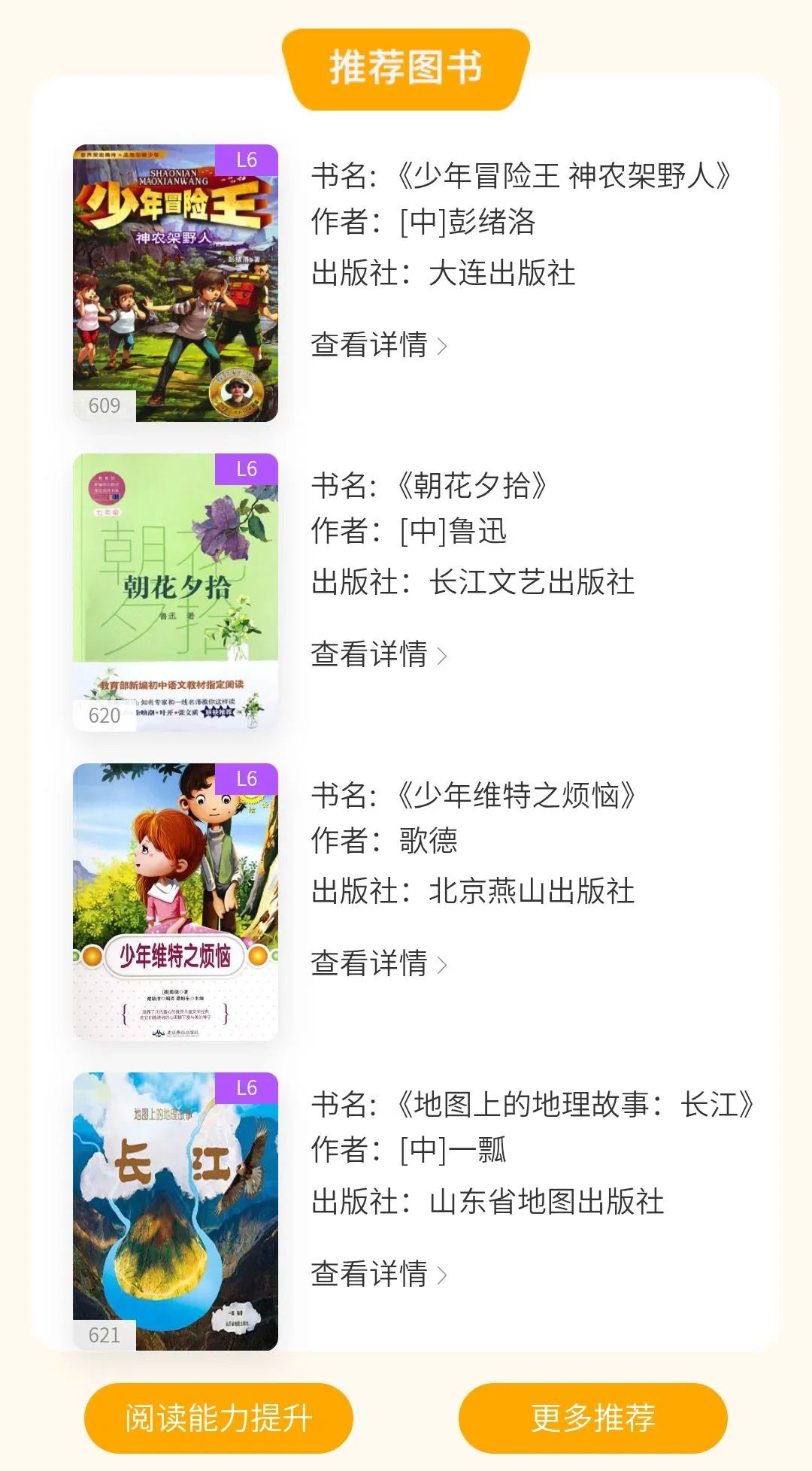The width and height of the screenshot is (812, 1471).
Task: Open details for 地图上的地理故事：长江
Action: 378,1273
